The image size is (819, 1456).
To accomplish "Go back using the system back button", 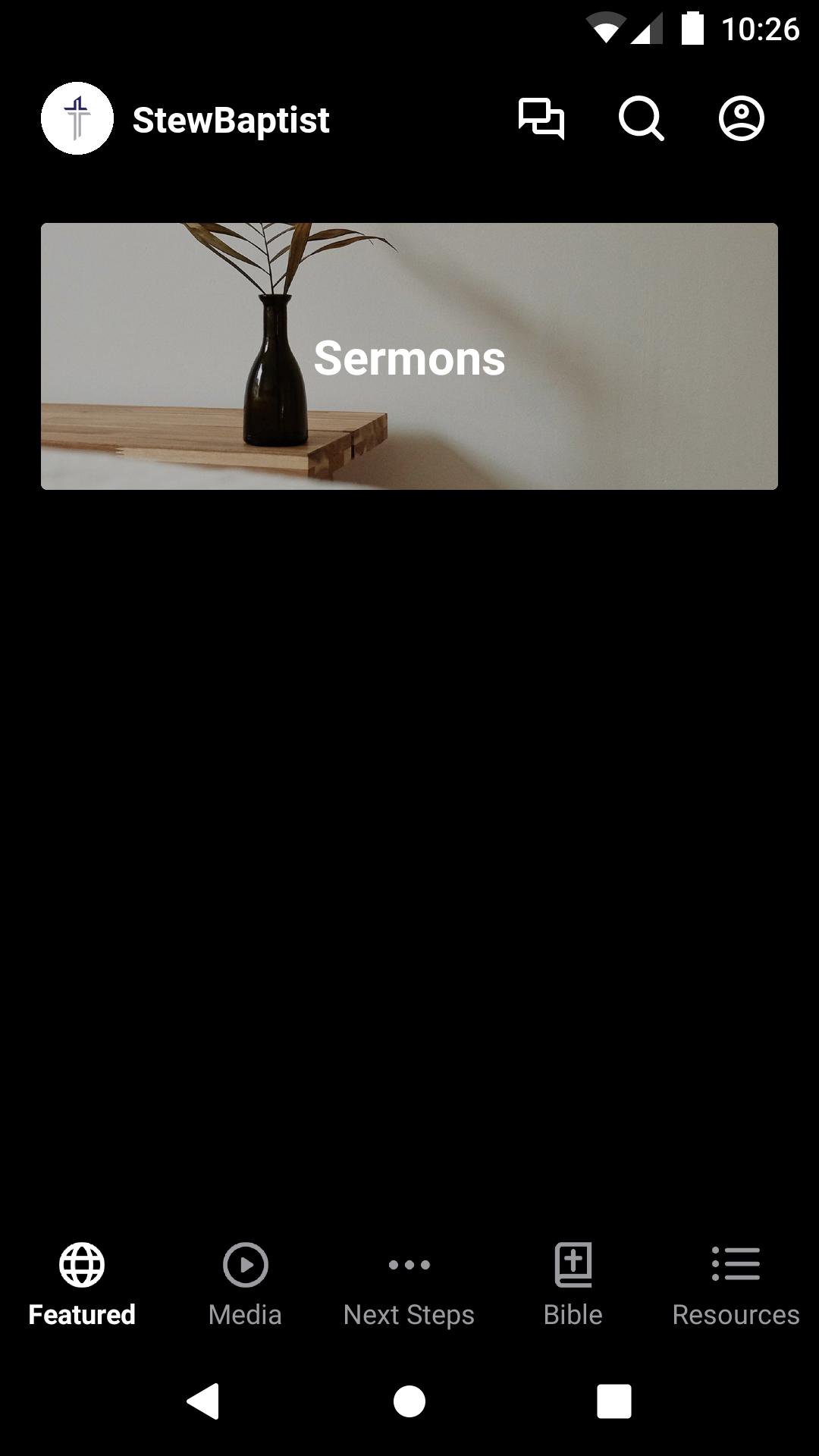I will tap(203, 1401).
